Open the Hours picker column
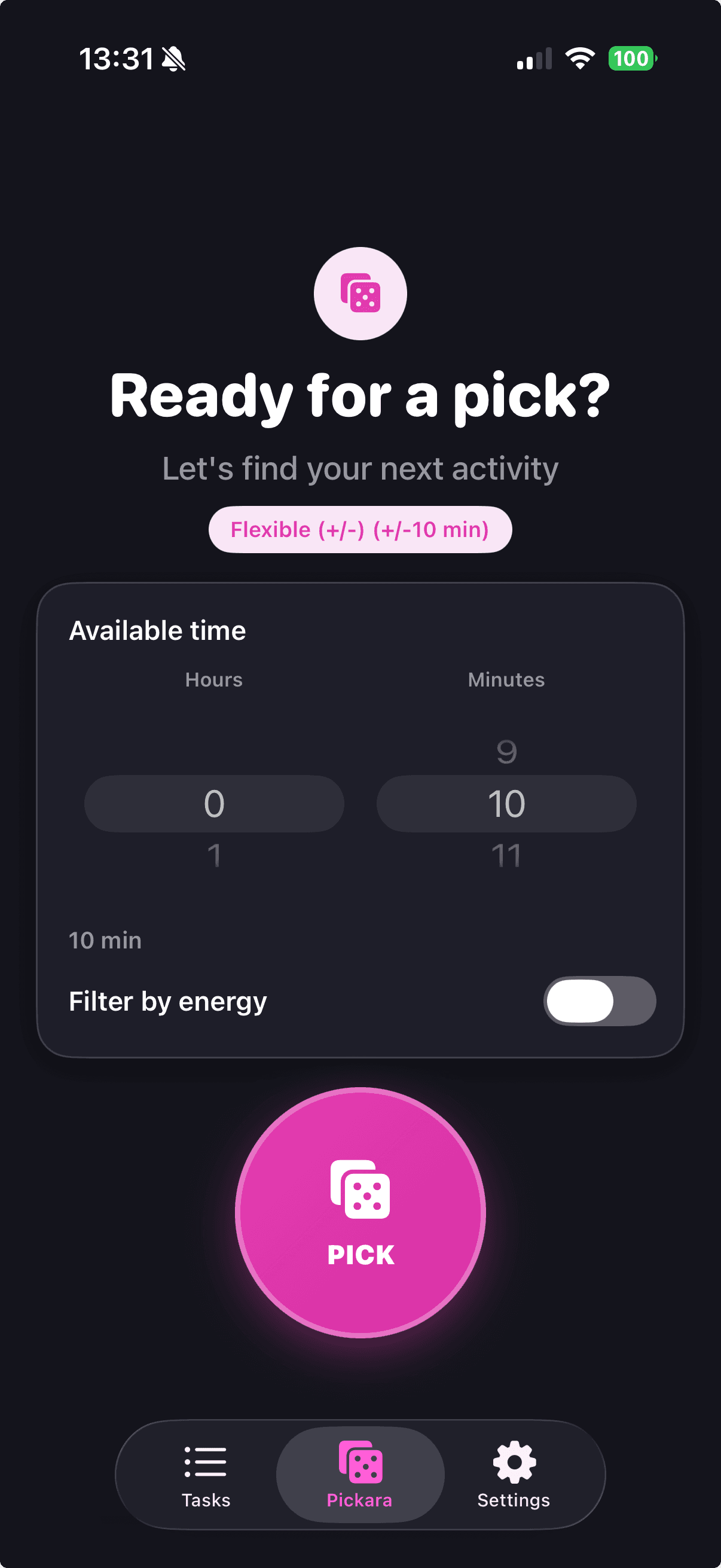This screenshot has width=721, height=1568. [213, 803]
